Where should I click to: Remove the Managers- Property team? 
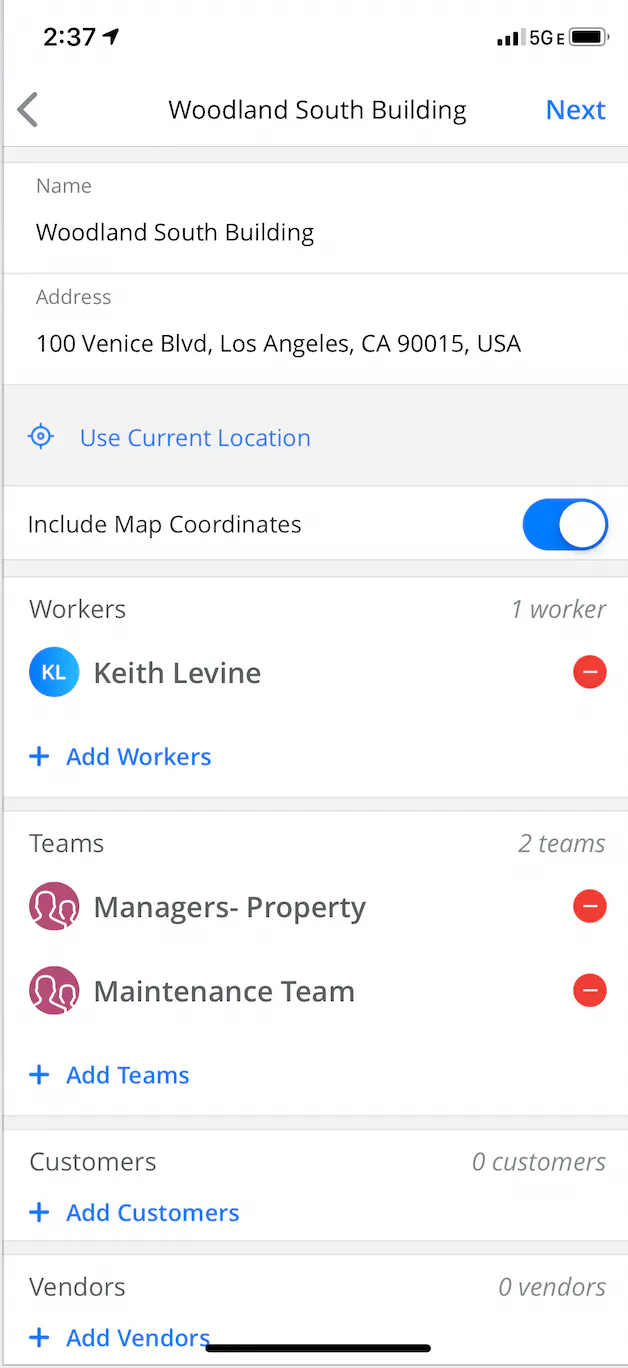(589, 908)
